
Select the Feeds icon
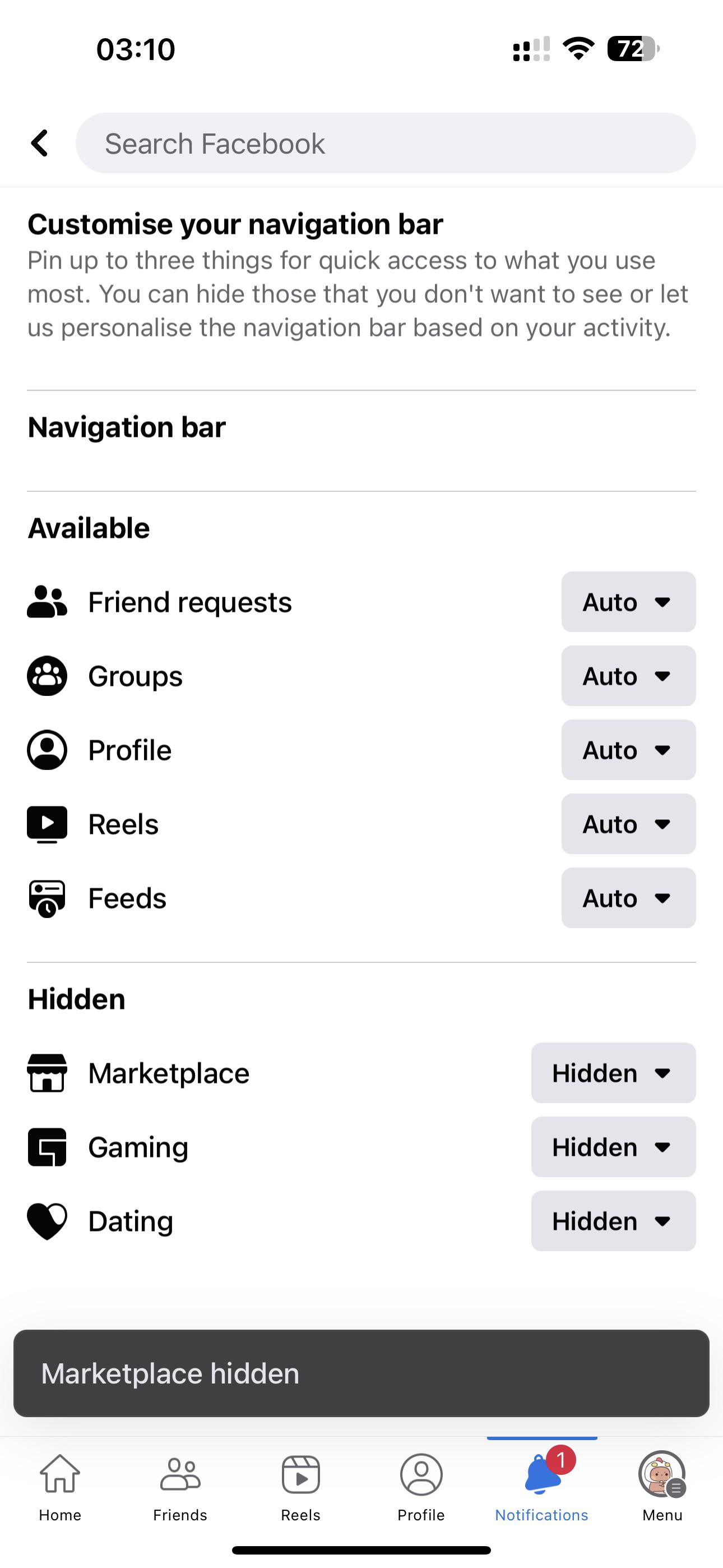pos(47,898)
